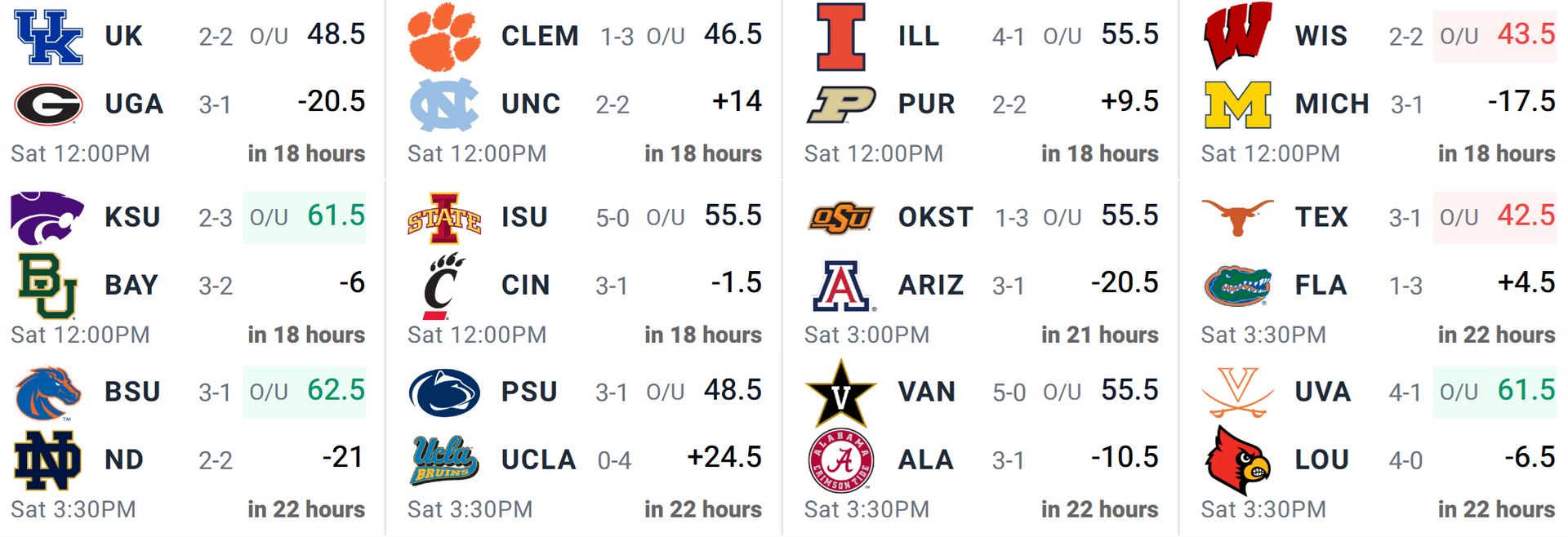Open the UK vs UGA game card

(x=188, y=86)
